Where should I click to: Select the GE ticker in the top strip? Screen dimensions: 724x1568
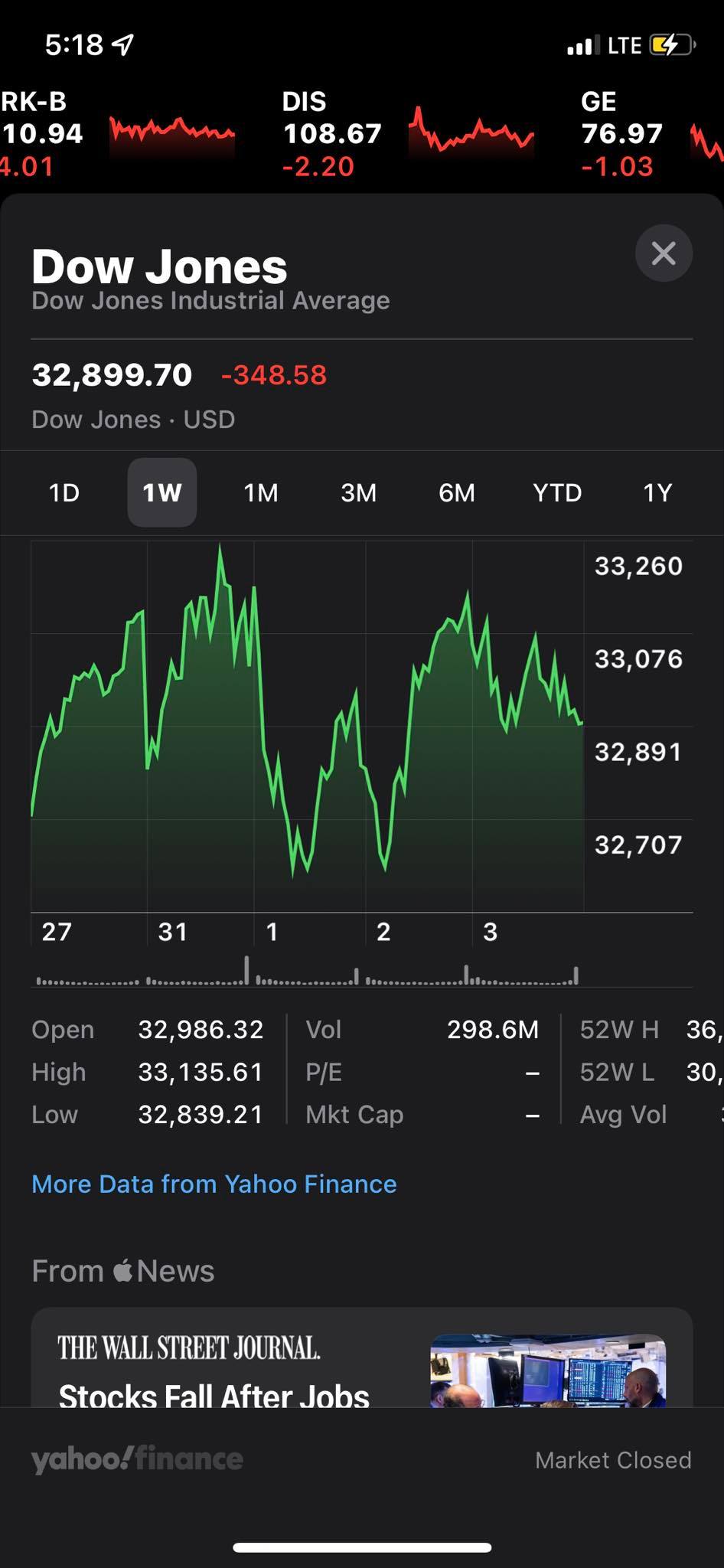point(620,130)
